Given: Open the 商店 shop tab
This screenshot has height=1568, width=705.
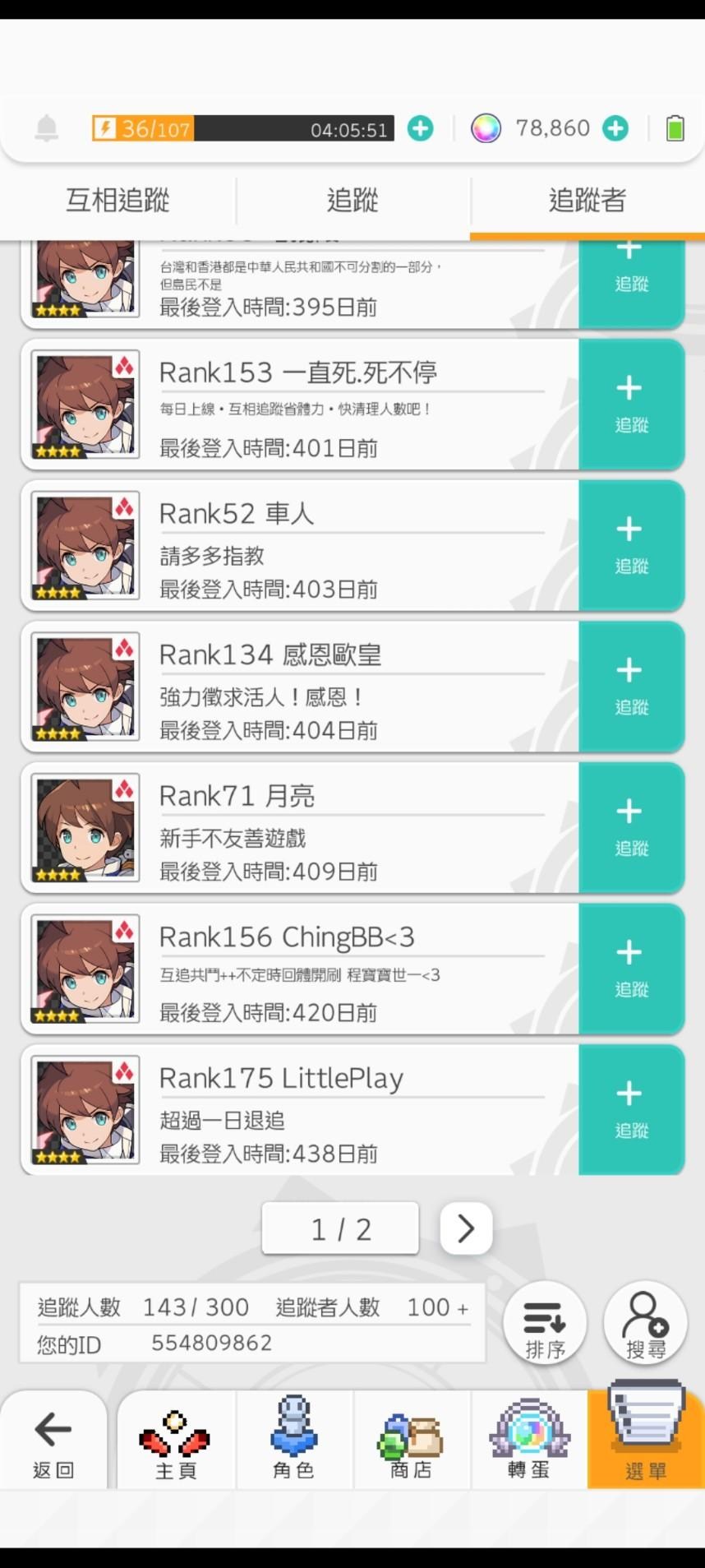Looking at the screenshot, I should 412,1441.
